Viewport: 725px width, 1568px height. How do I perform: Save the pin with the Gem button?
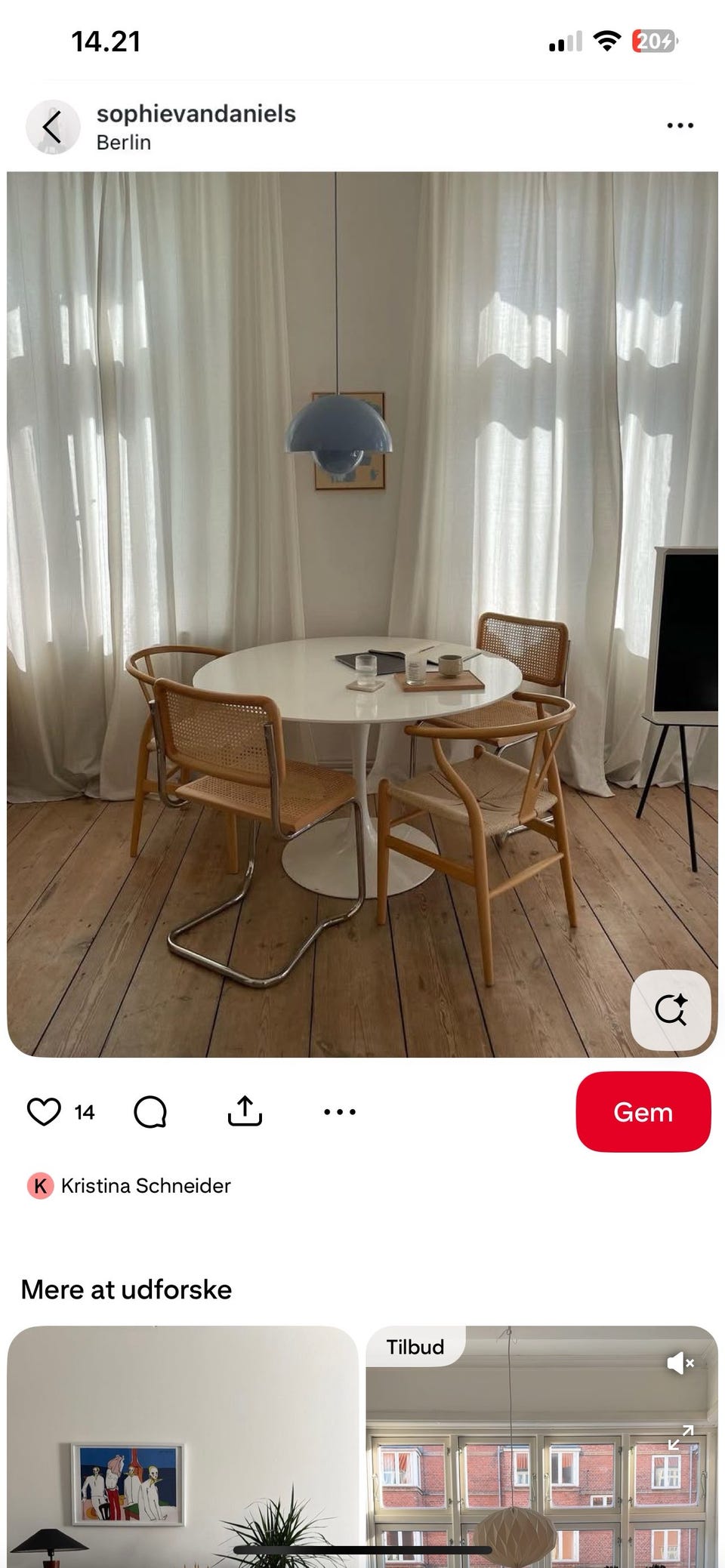pyautogui.click(x=643, y=1112)
